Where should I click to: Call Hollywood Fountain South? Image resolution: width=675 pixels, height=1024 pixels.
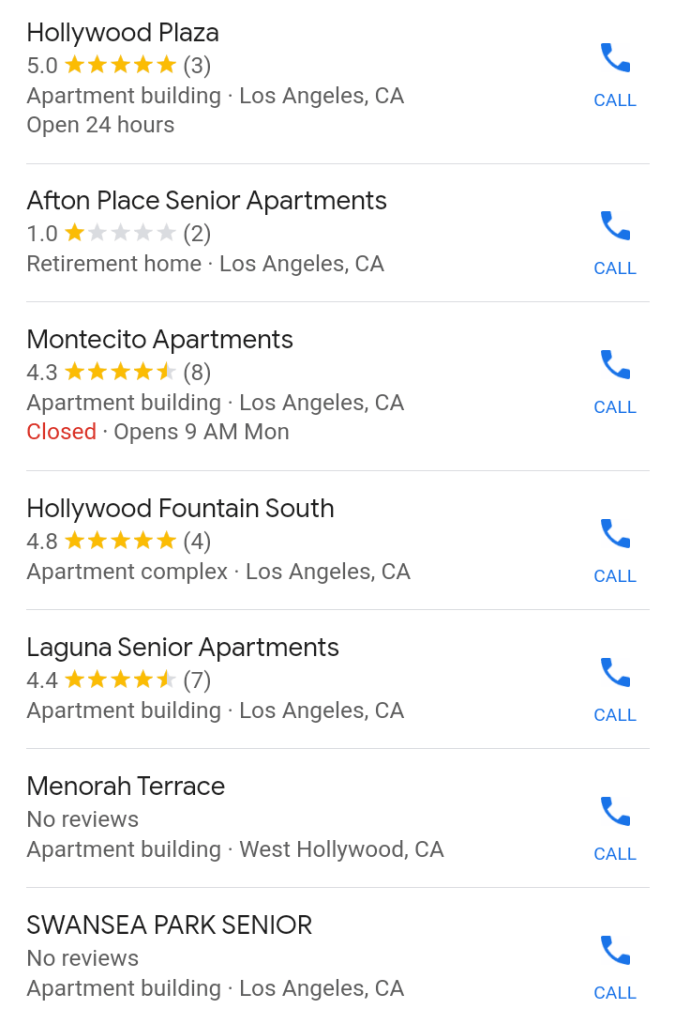614,549
